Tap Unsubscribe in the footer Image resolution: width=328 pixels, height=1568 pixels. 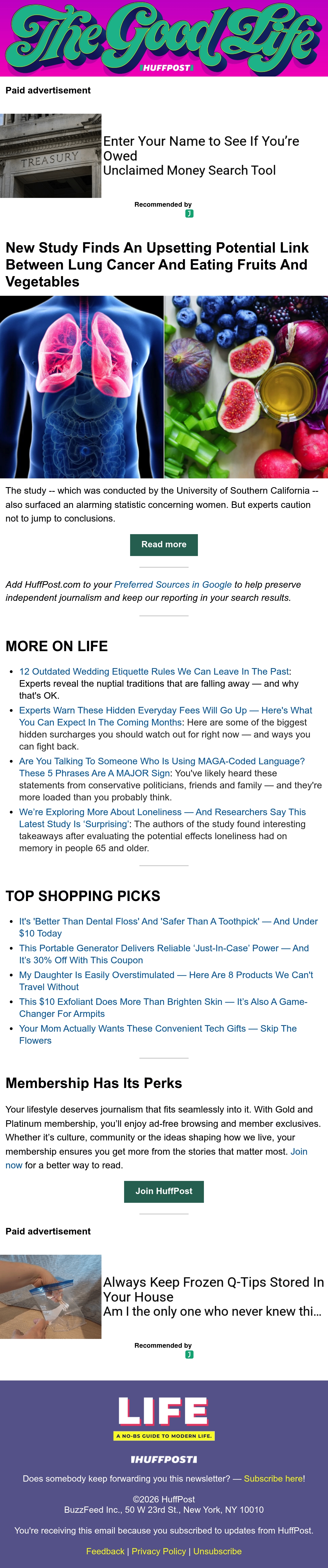tap(217, 1552)
